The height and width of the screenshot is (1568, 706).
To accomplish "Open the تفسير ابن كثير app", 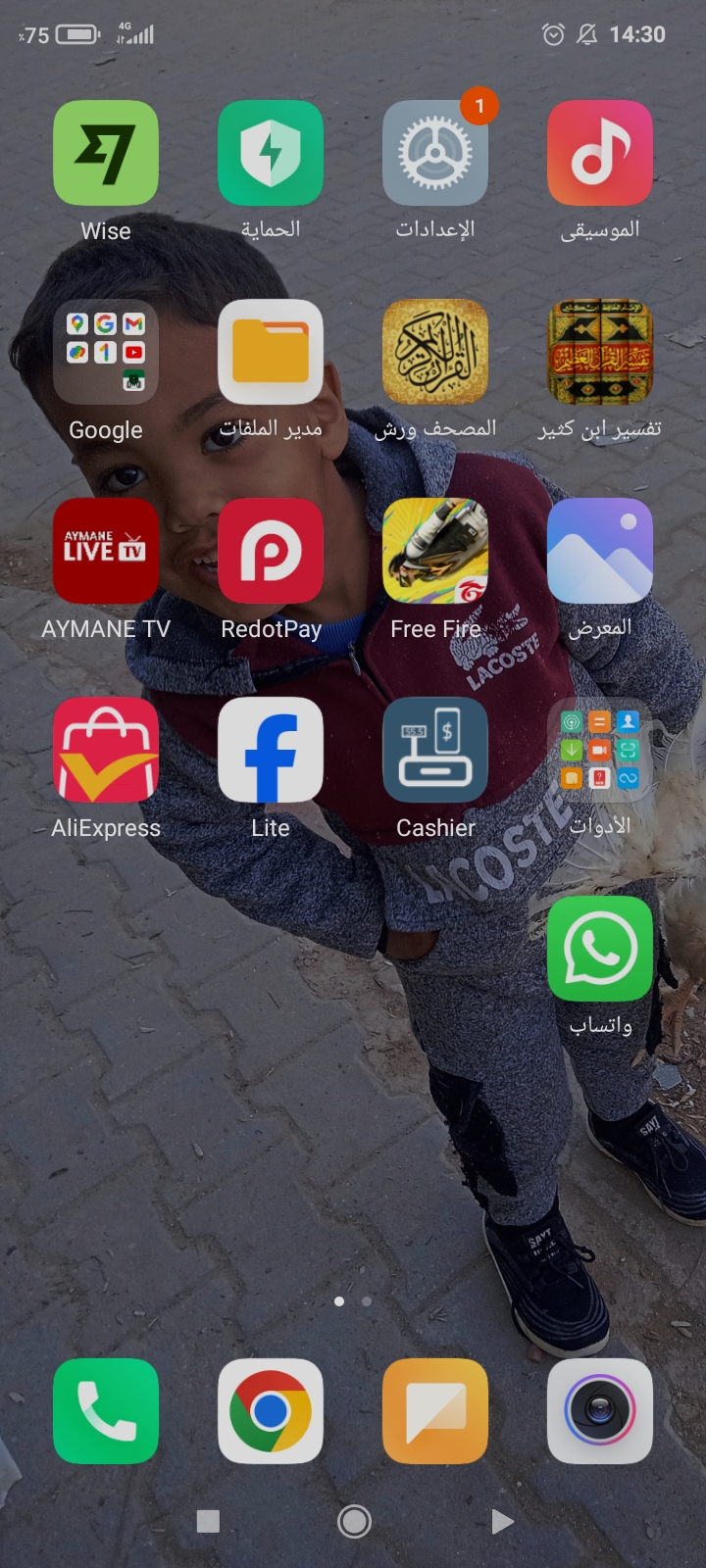I will [600, 352].
